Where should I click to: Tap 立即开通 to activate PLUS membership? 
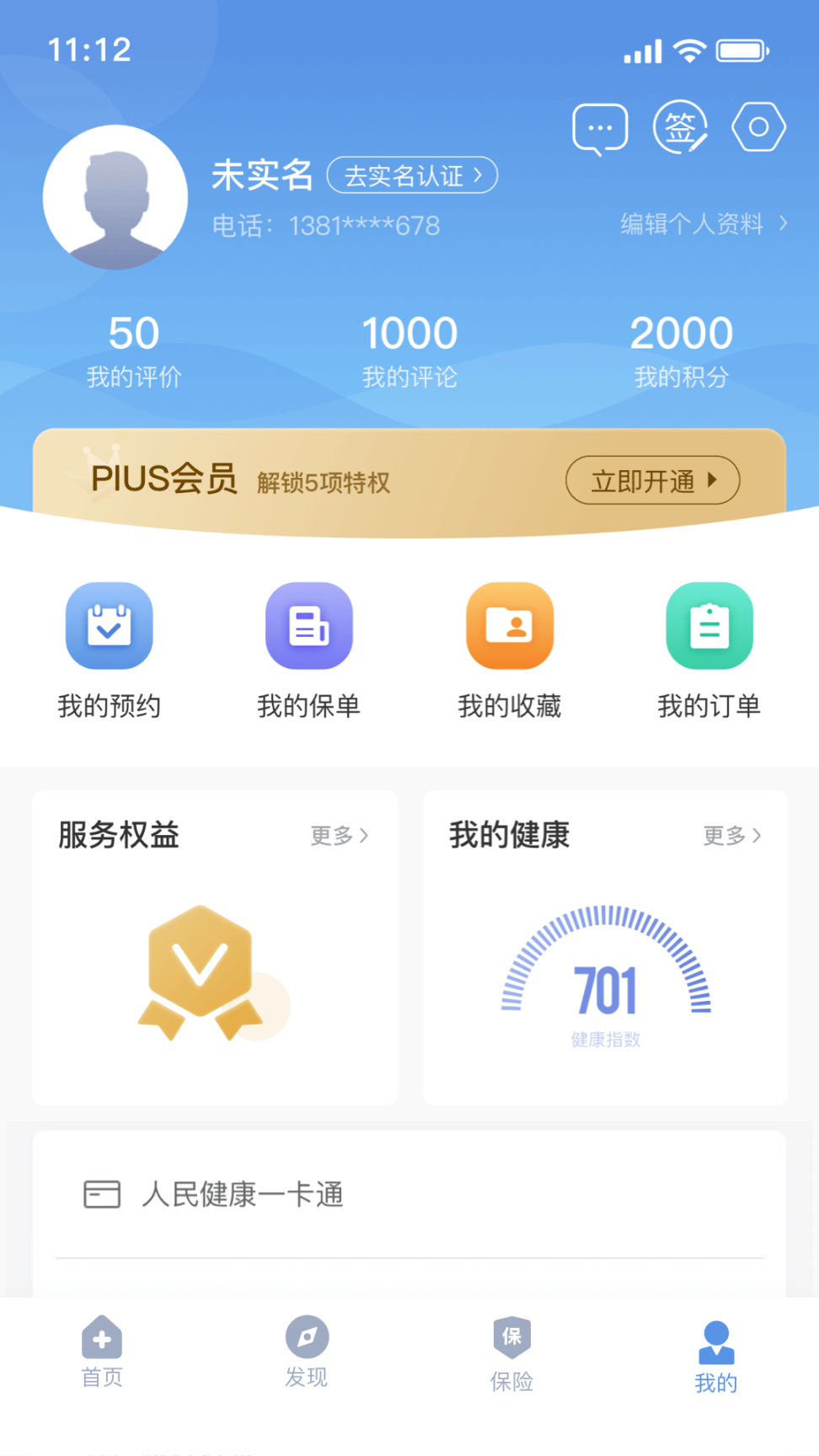click(x=652, y=480)
